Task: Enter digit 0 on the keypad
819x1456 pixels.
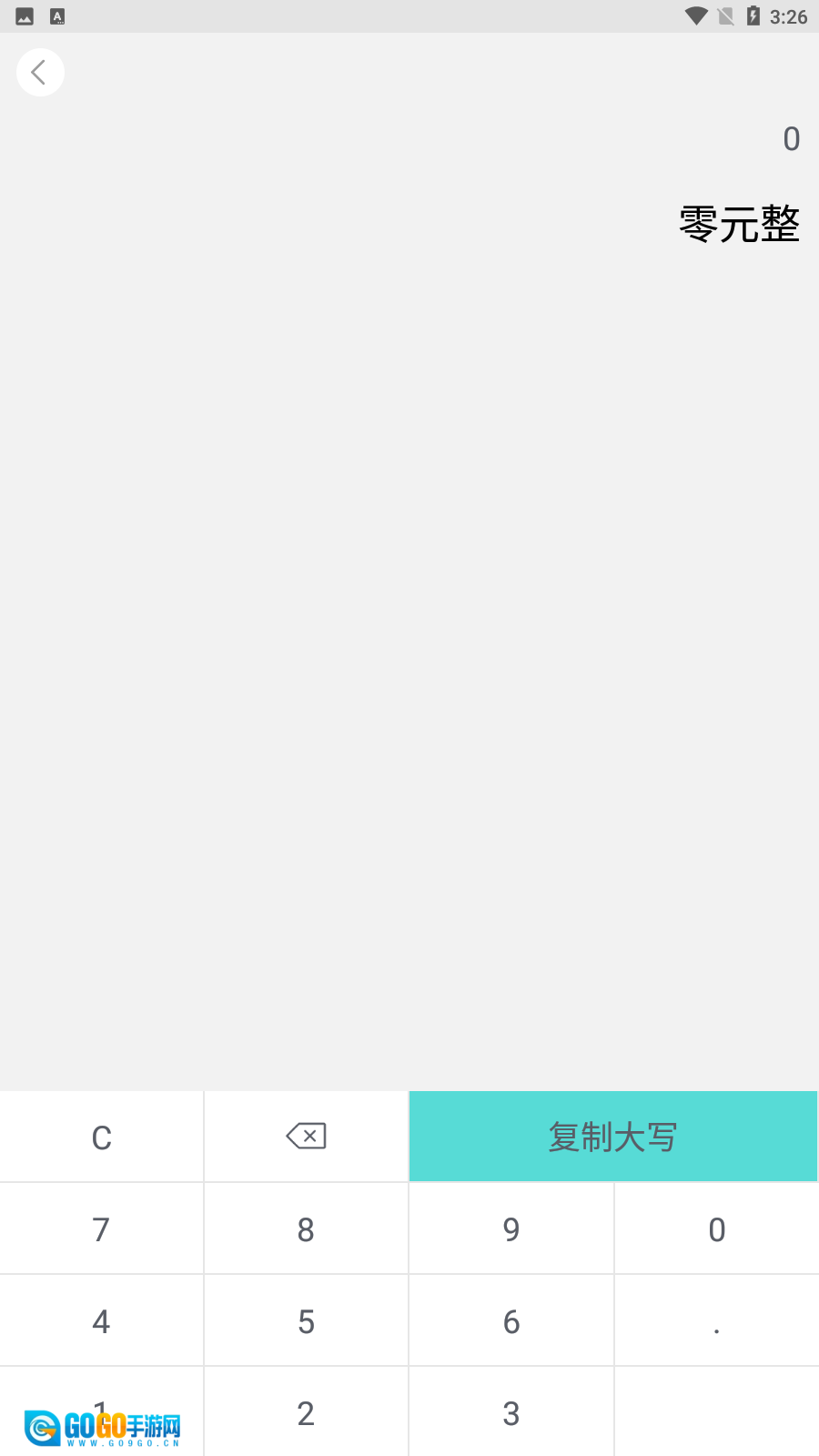Action: click(x=717, y=1229)
